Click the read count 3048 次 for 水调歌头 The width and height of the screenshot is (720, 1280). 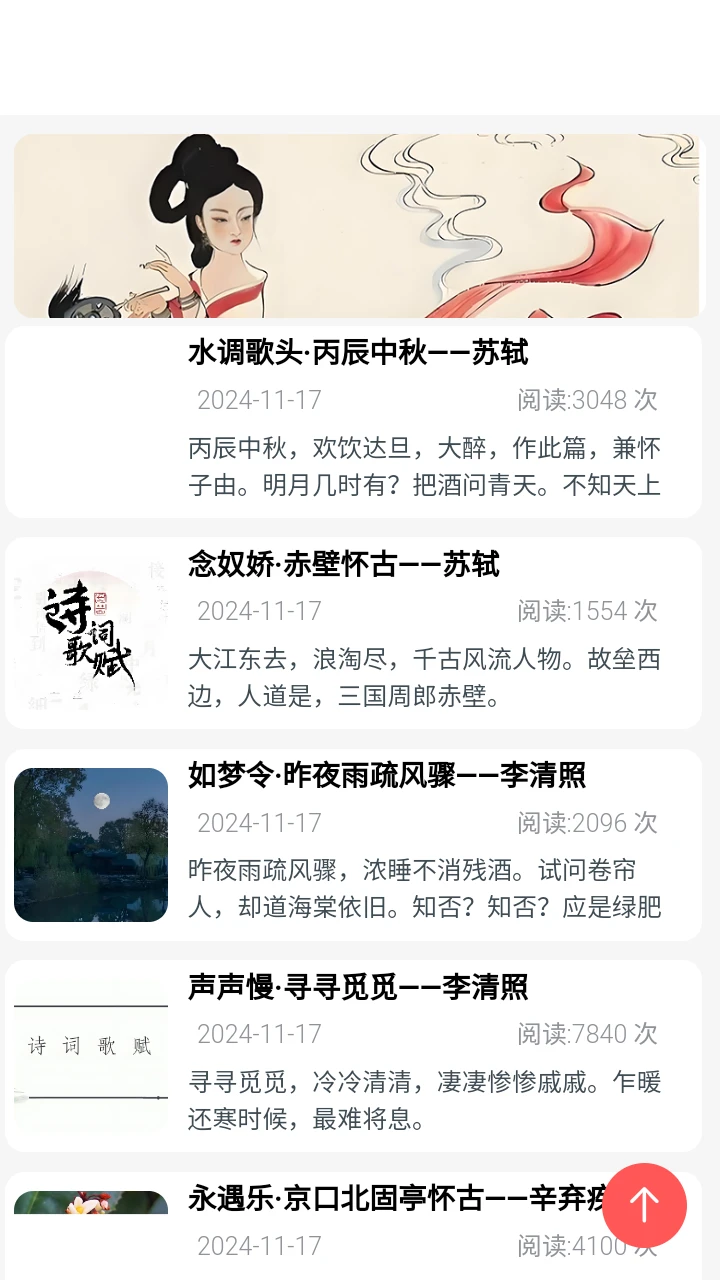(x=586, y=399)
